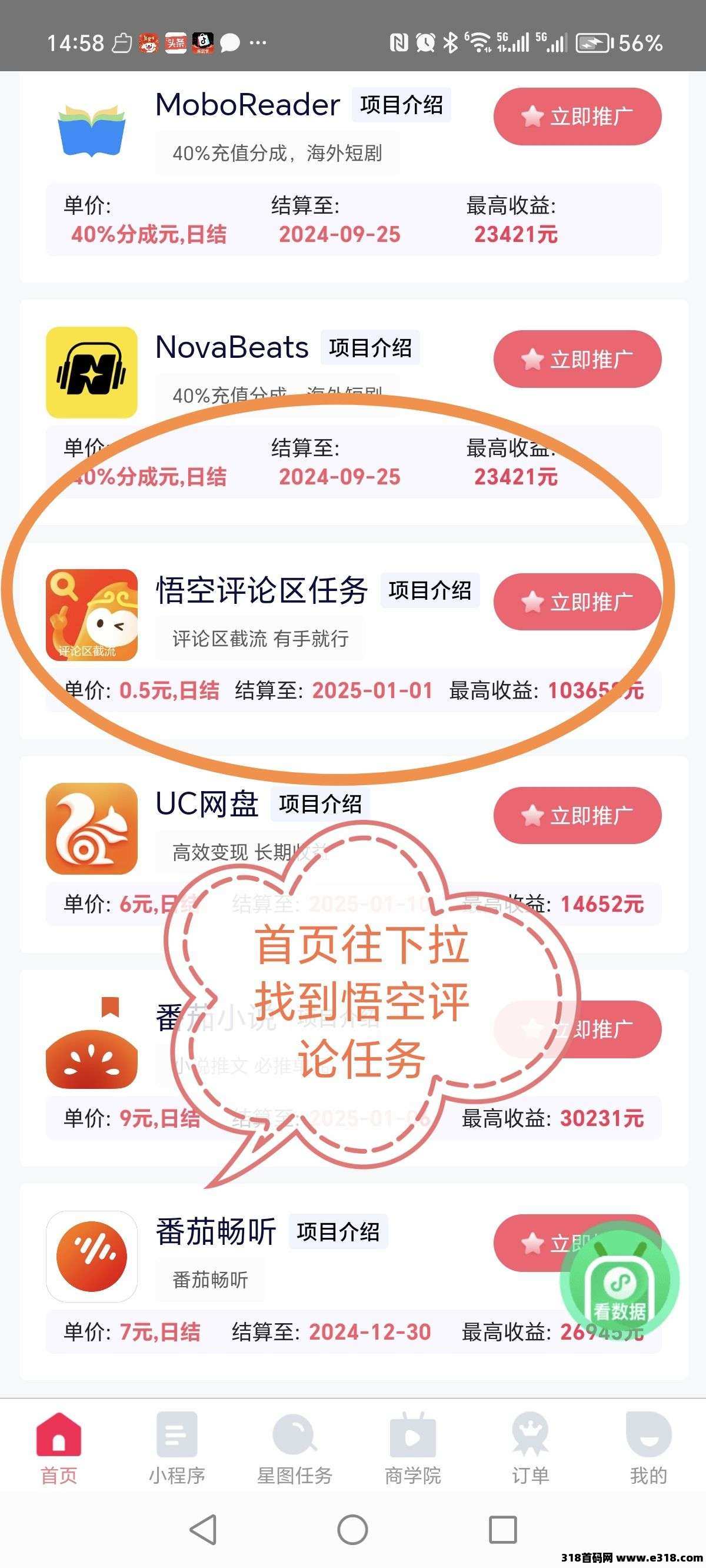This screenshot has width=706, height=1568.
Task: Show 项目介绍 for UC网盘
Action: coord(320,804)
